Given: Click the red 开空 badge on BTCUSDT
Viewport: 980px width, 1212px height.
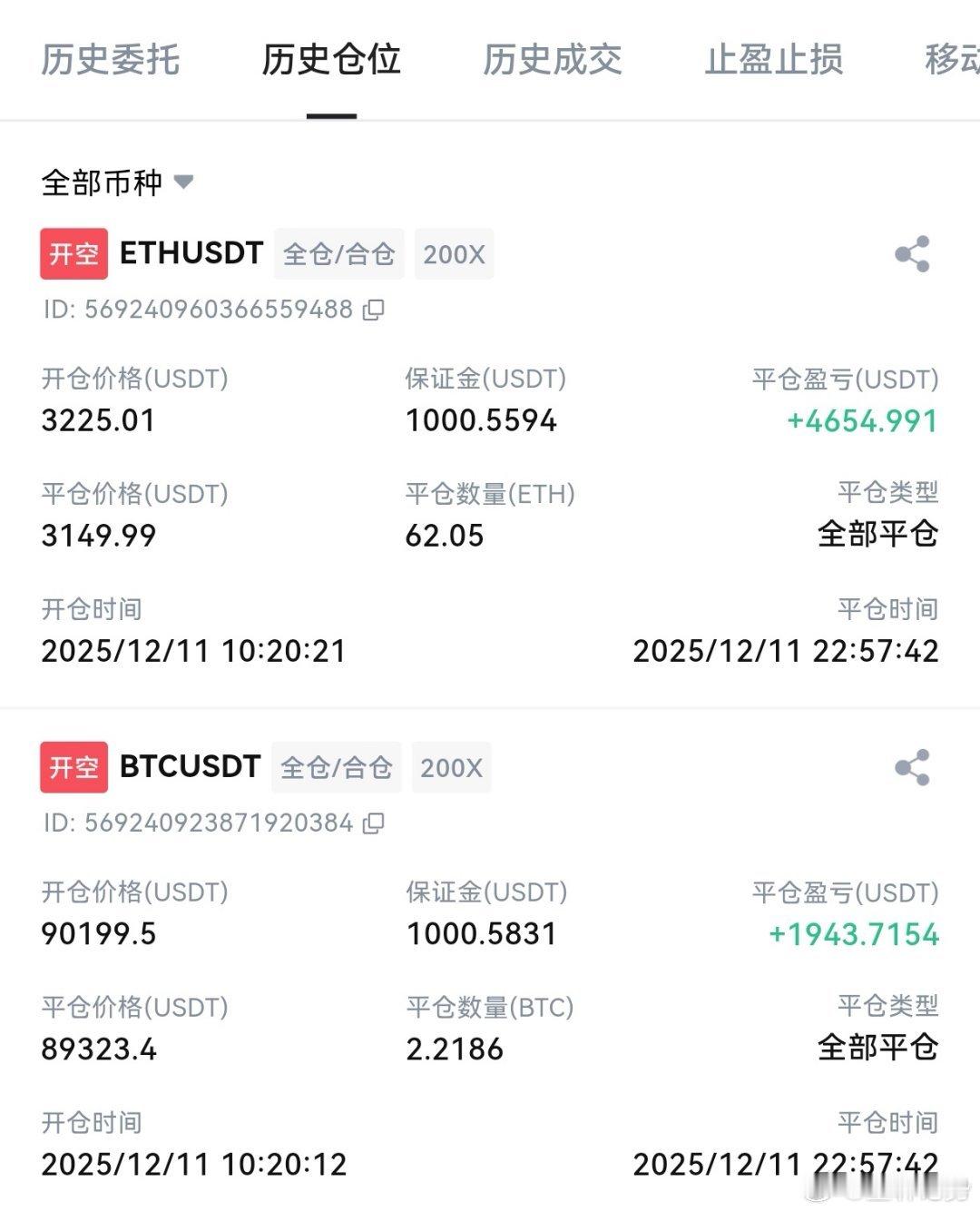Looking at the screenshot, I should pos(73,767).
